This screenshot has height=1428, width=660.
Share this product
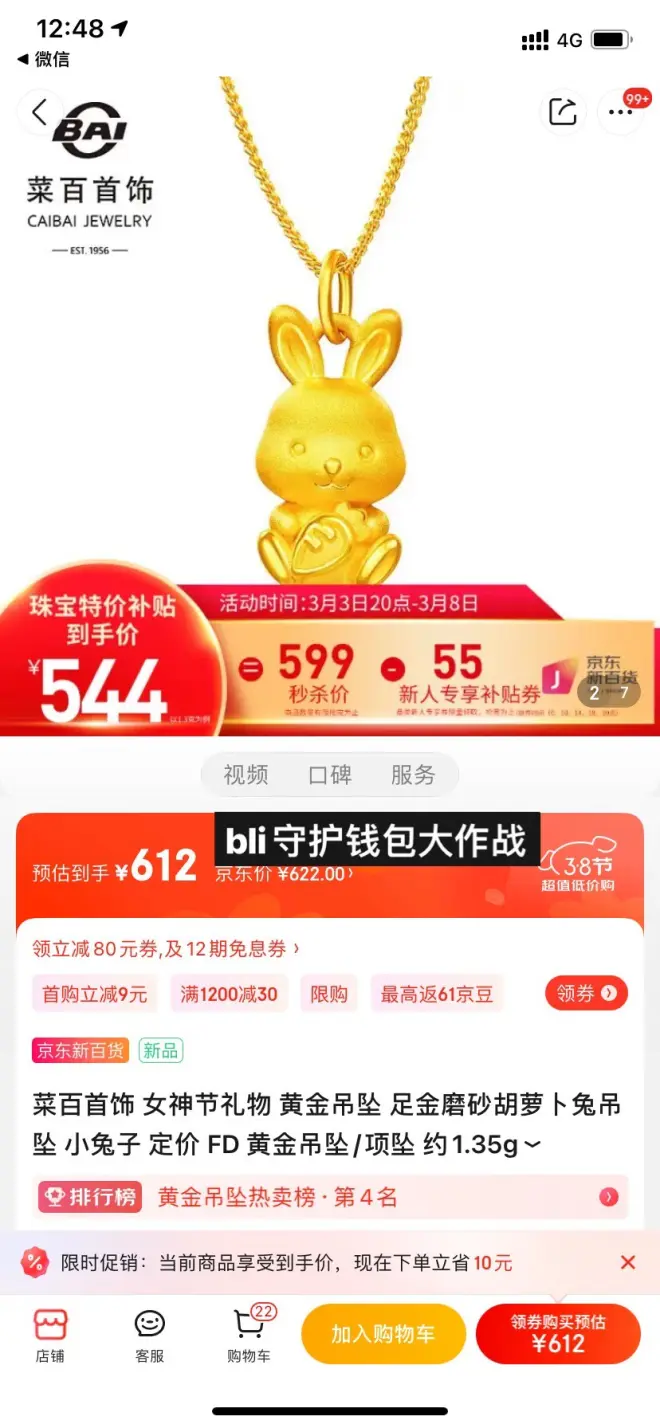563,112
